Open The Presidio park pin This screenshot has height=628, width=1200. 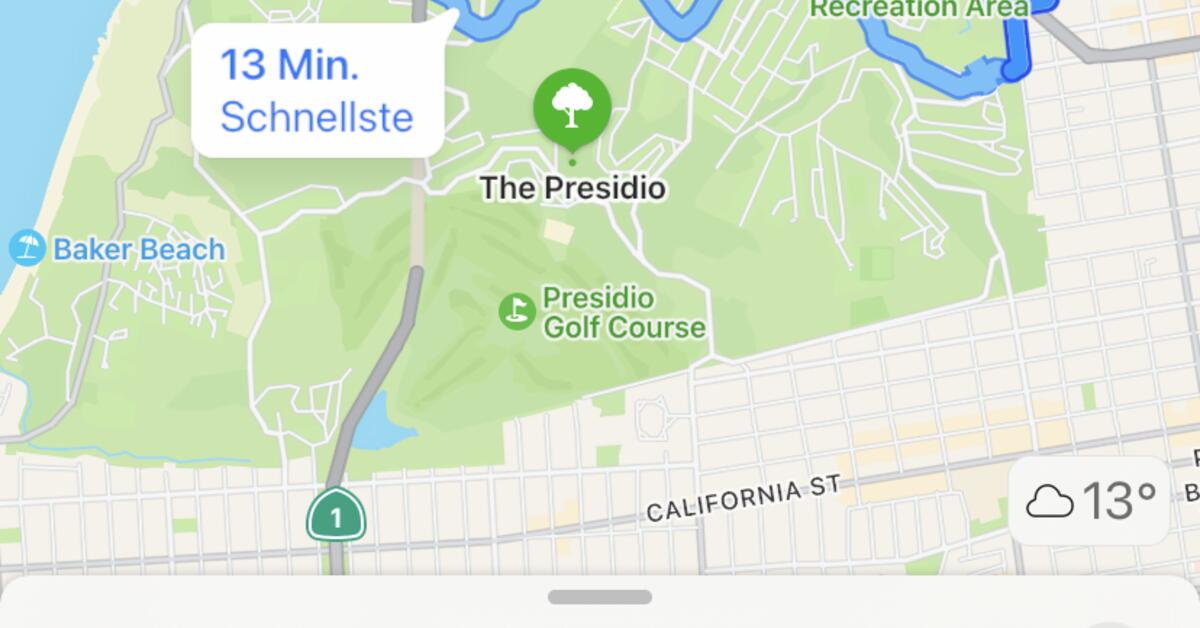pyautogui.click(x=571, y=106)
